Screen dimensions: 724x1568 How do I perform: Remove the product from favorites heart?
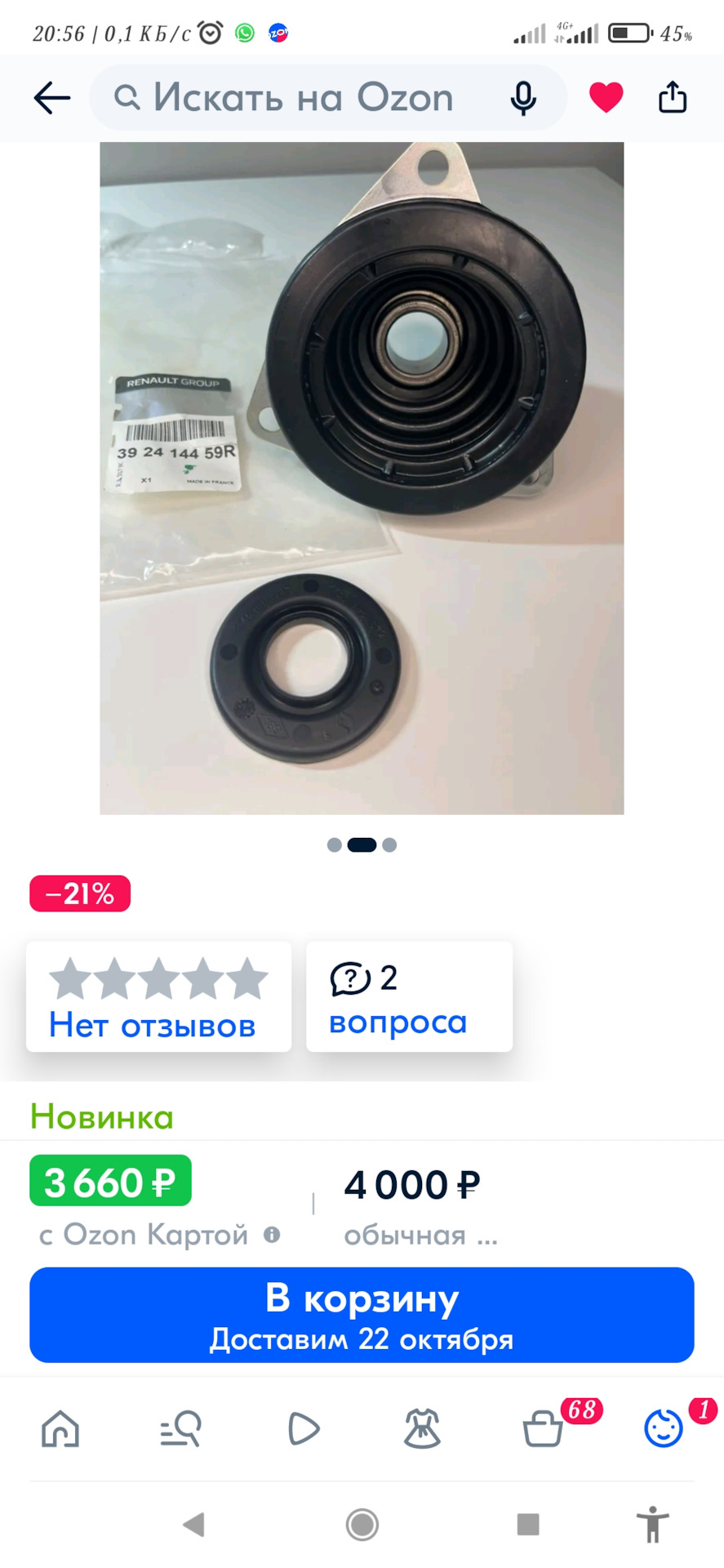tap(606, 98)
